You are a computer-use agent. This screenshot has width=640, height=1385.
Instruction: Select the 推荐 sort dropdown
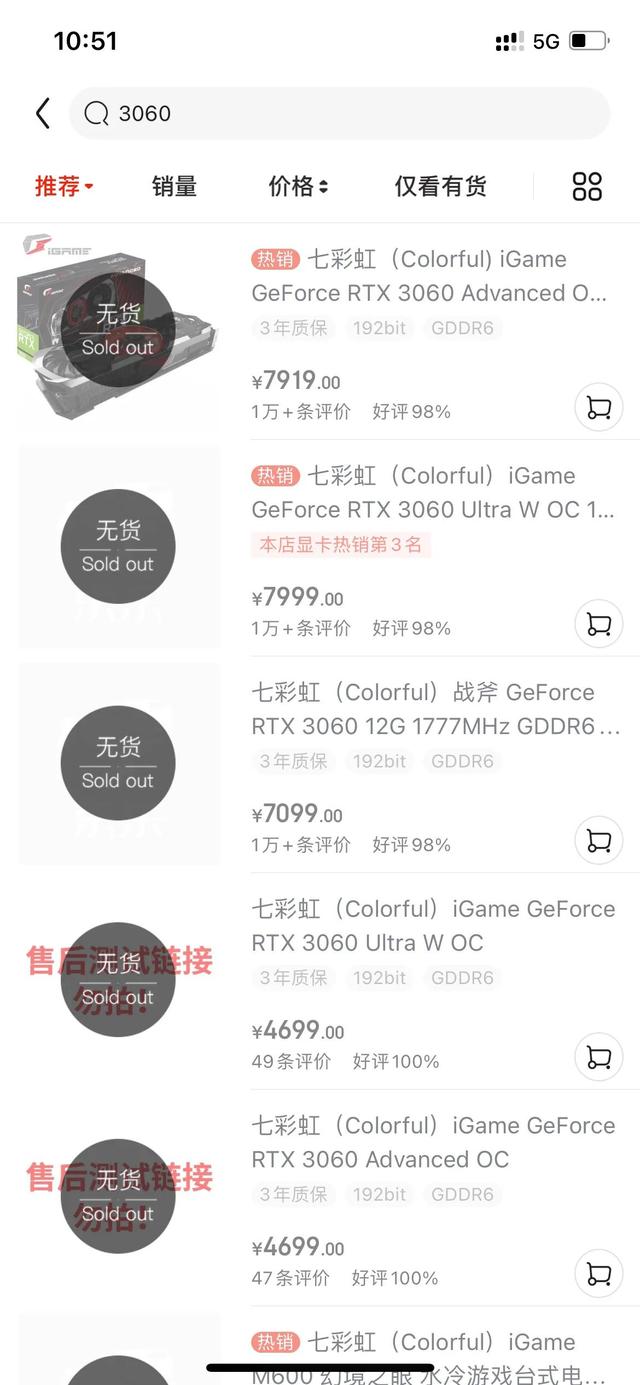(x=63, y=186)
